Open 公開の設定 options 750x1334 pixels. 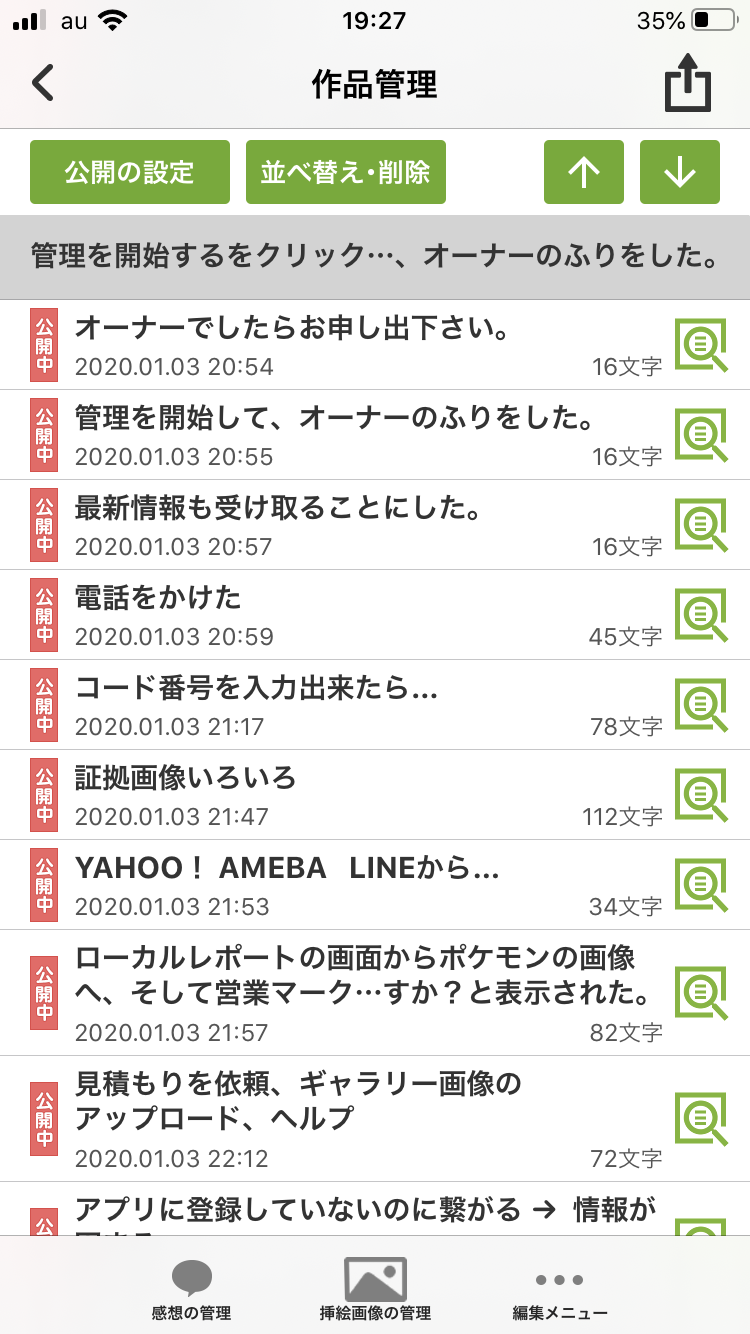(130, 172)
